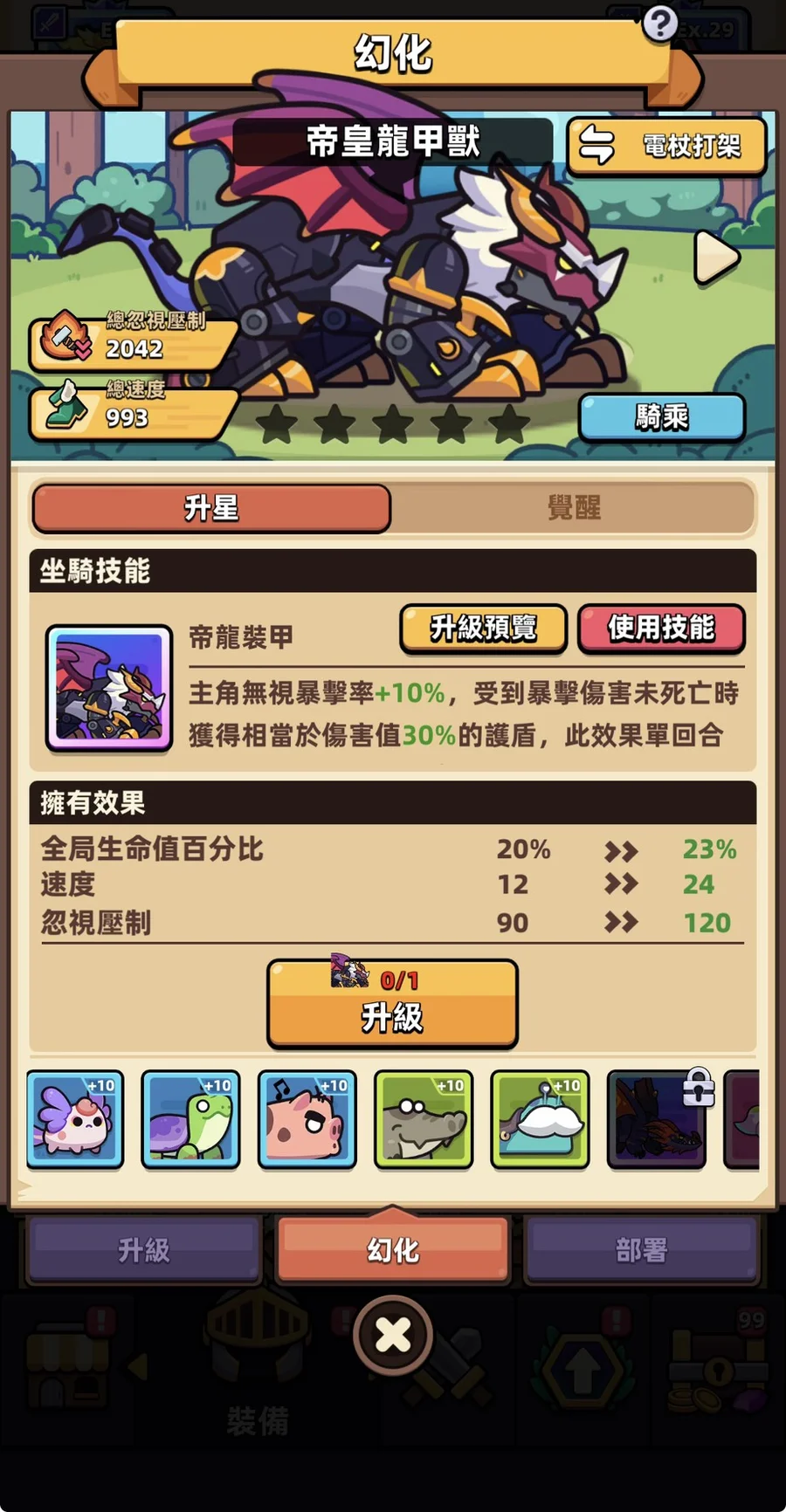Tap the 使用技能 button
Screen dimensions: 786x1512
[661, 628]
